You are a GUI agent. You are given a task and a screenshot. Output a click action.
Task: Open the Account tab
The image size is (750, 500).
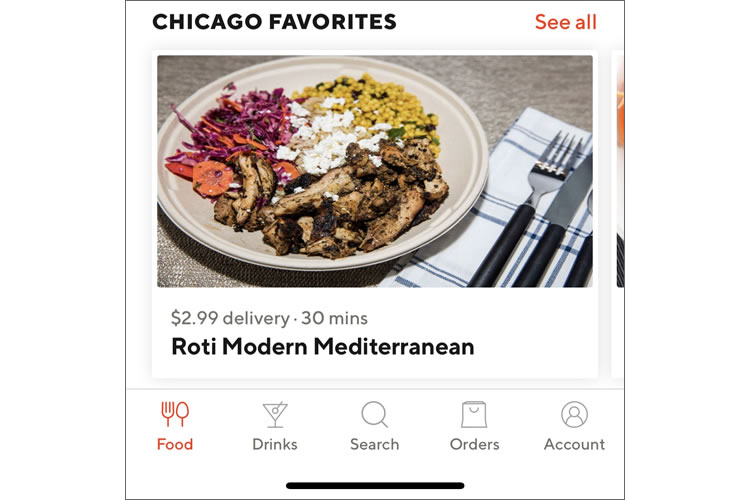point(574,426)
